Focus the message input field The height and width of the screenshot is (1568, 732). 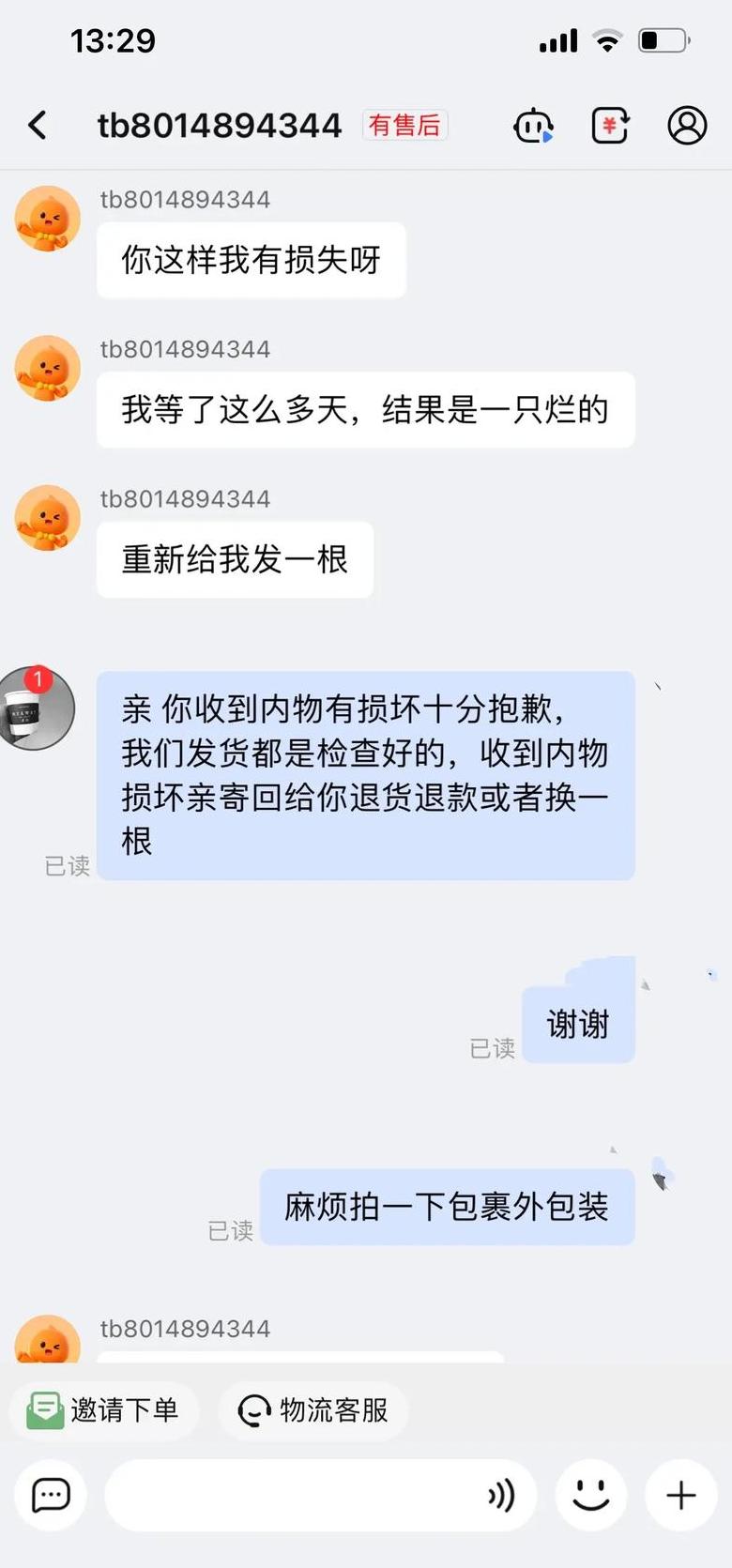tap(291, 1495)
